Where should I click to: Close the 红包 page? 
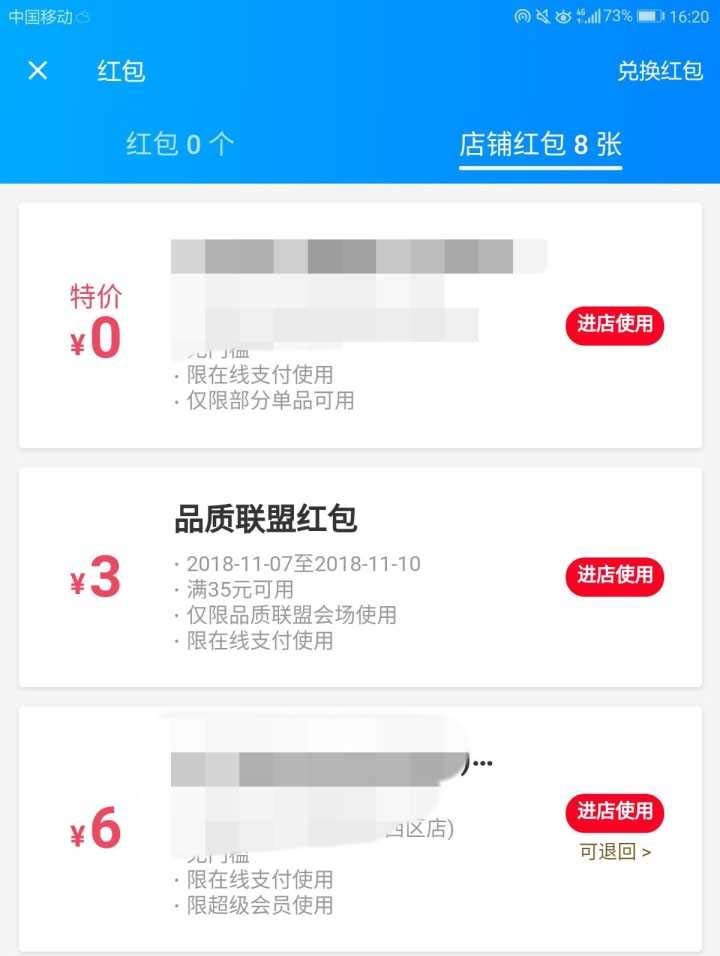pyautogui.click(x=38, y=71)
